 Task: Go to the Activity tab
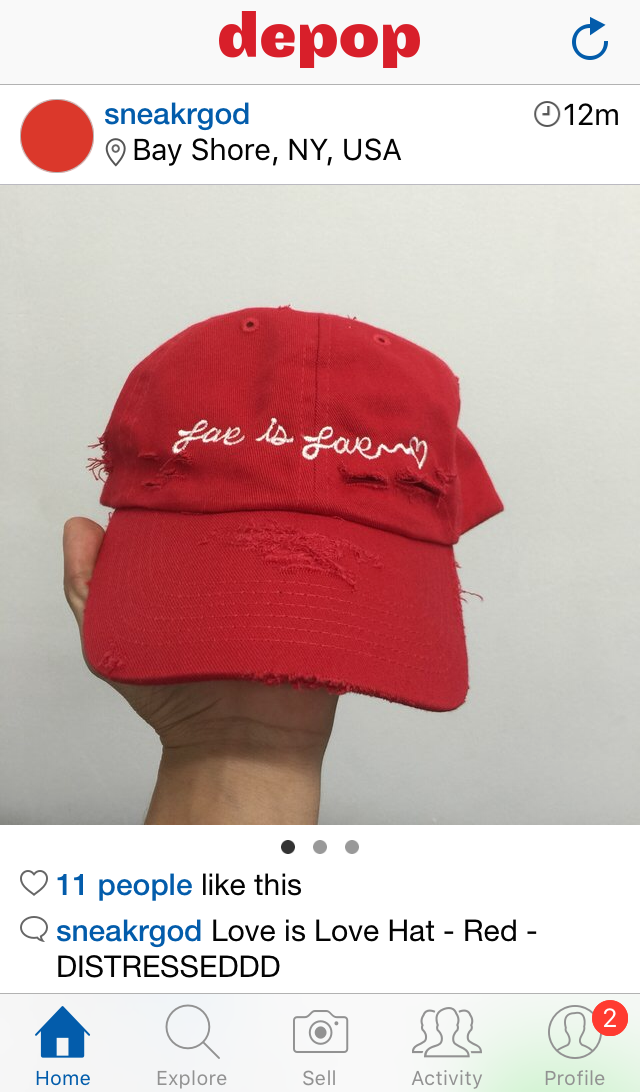click(446, 1045)
